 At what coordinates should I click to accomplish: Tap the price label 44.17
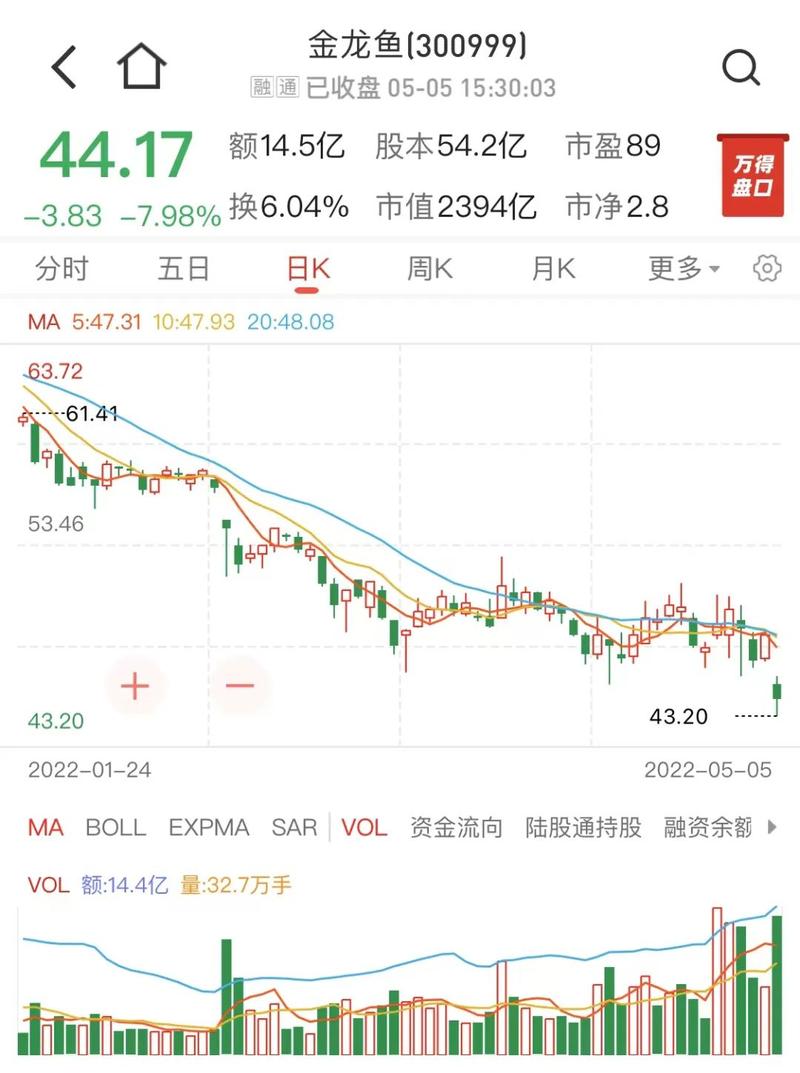[114, 153]
